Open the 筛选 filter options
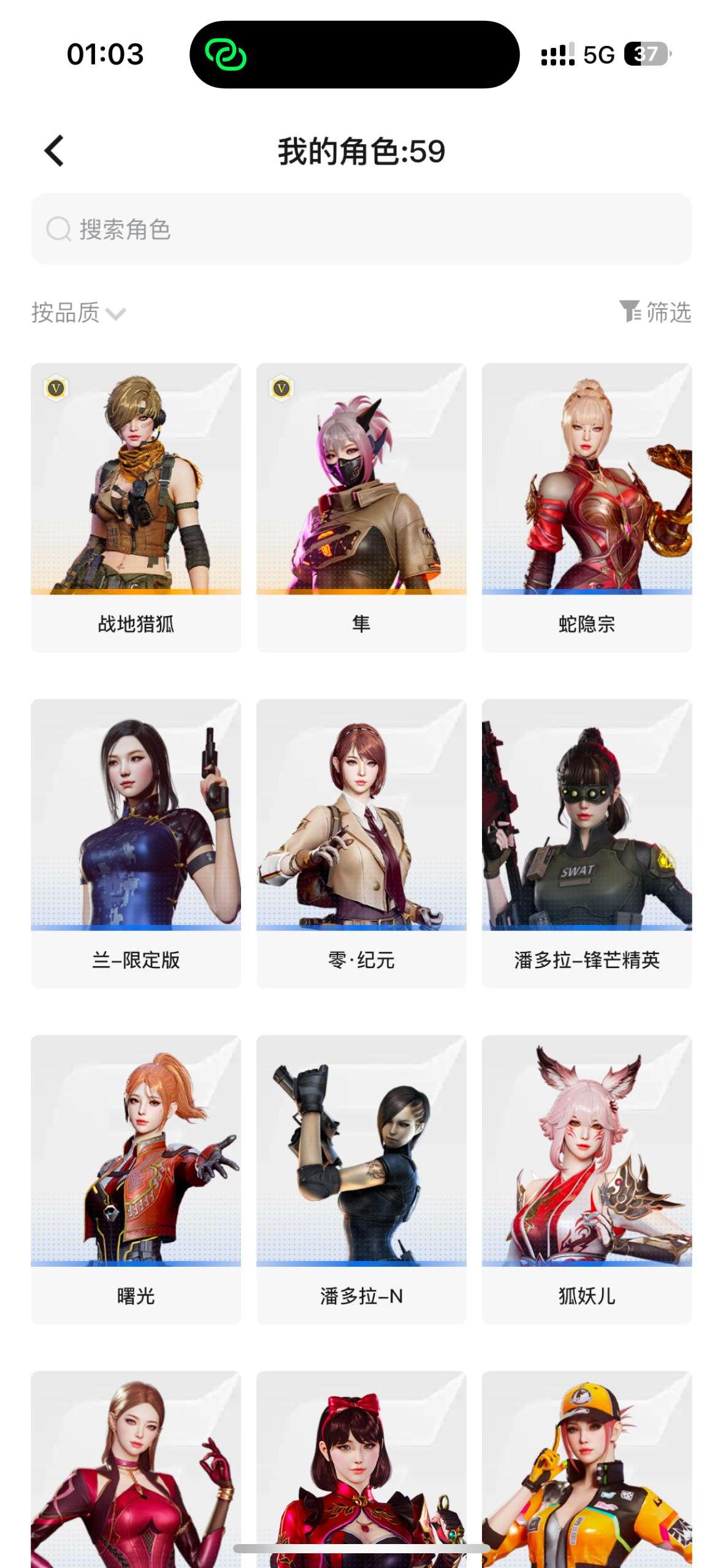 pyautogui.click(x=655, y=312)
